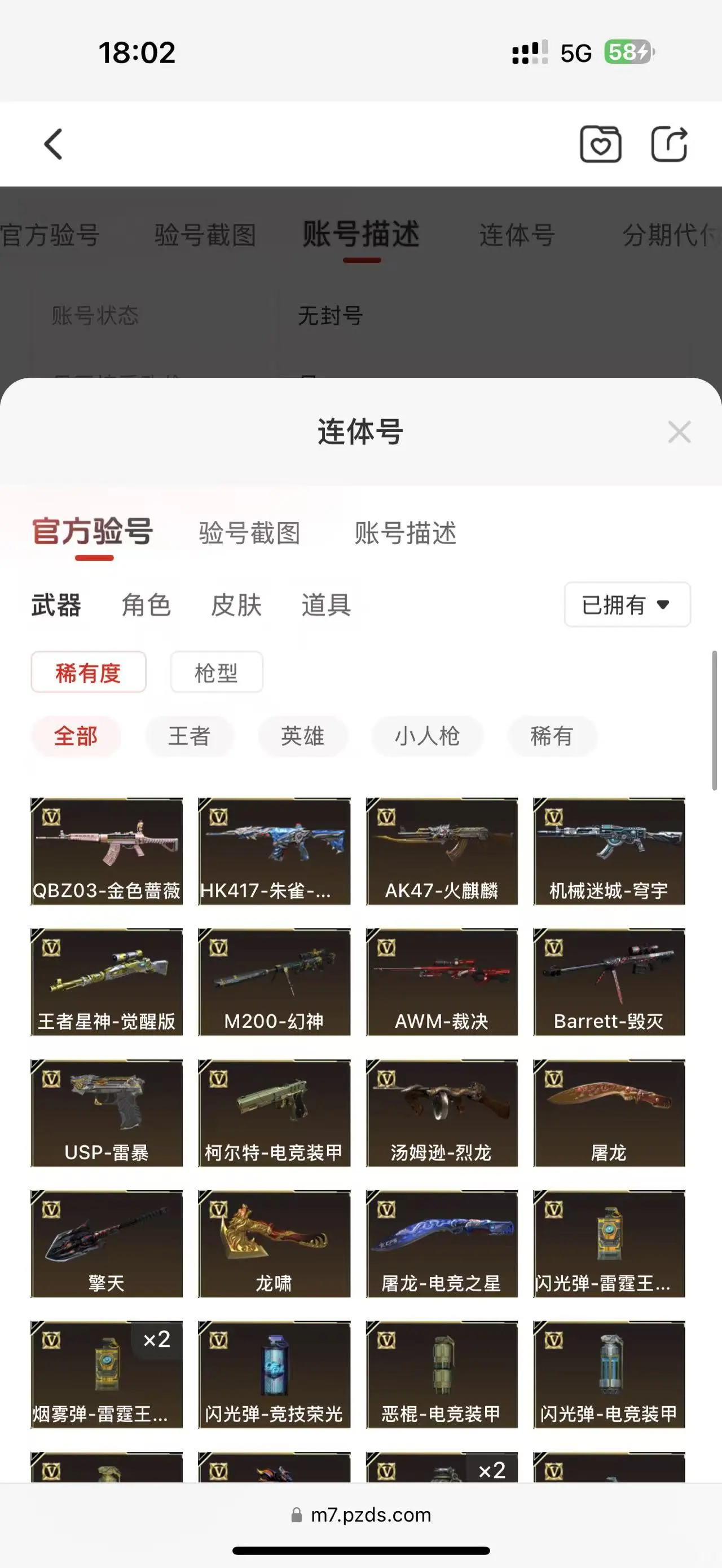Screen dimensions: 722x1568
Task: Switch to the 账号描述 tab in the popup
Action: (x=406, y=533)
